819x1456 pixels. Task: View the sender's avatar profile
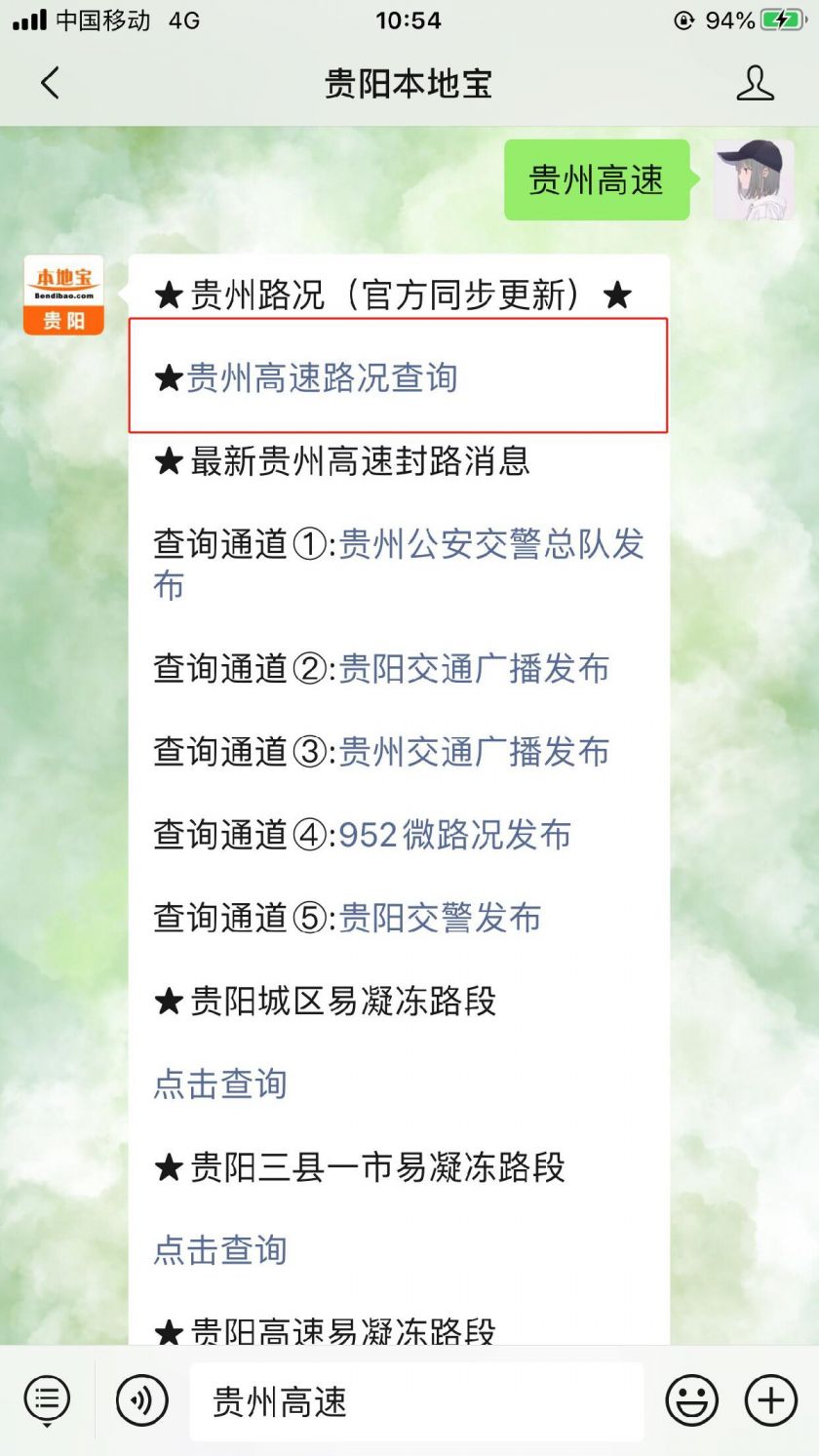pos(754,179)
